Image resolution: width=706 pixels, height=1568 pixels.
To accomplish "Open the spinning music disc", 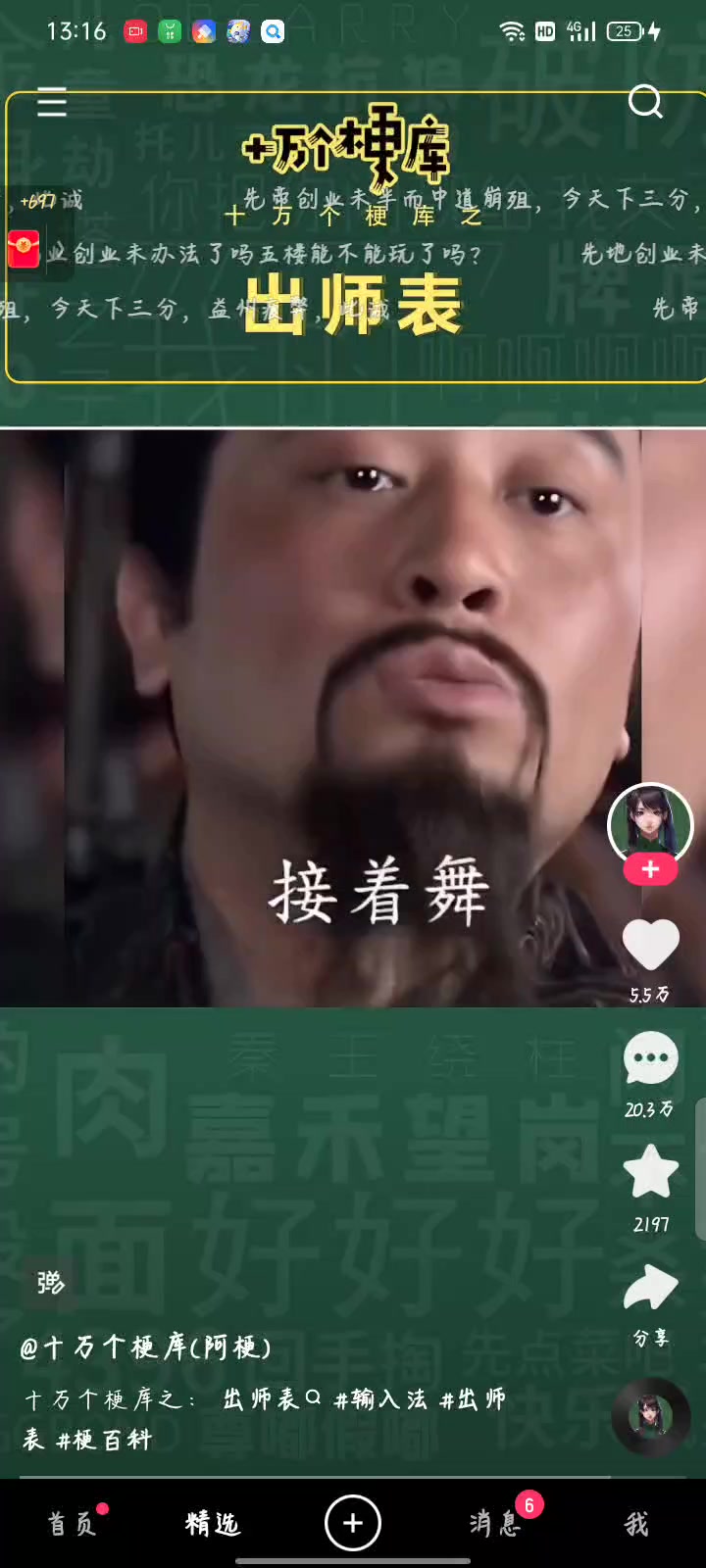I will click(650, 1415).
